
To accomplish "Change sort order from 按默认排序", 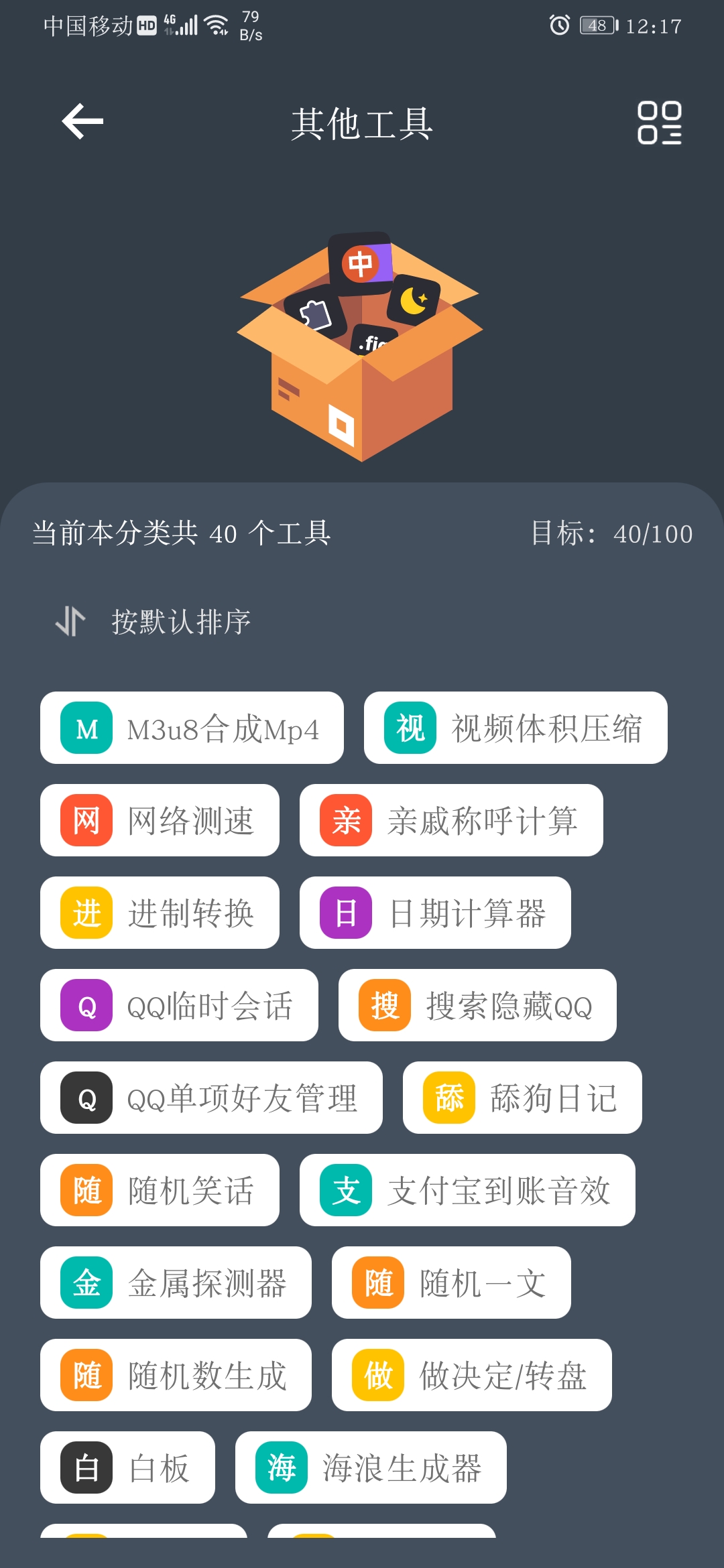I will pos(154,622).
